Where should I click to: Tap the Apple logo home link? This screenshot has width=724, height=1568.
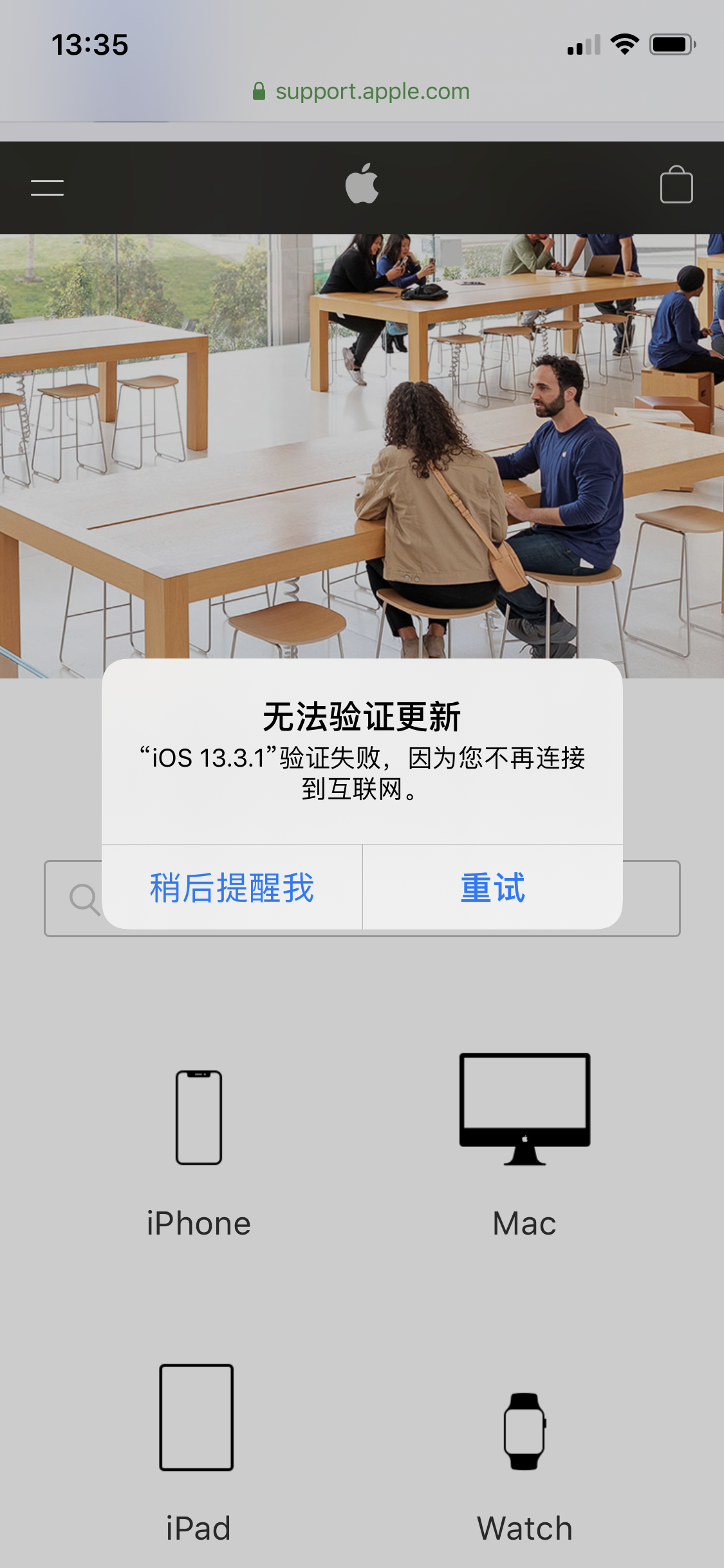click(x=362, y=185)
